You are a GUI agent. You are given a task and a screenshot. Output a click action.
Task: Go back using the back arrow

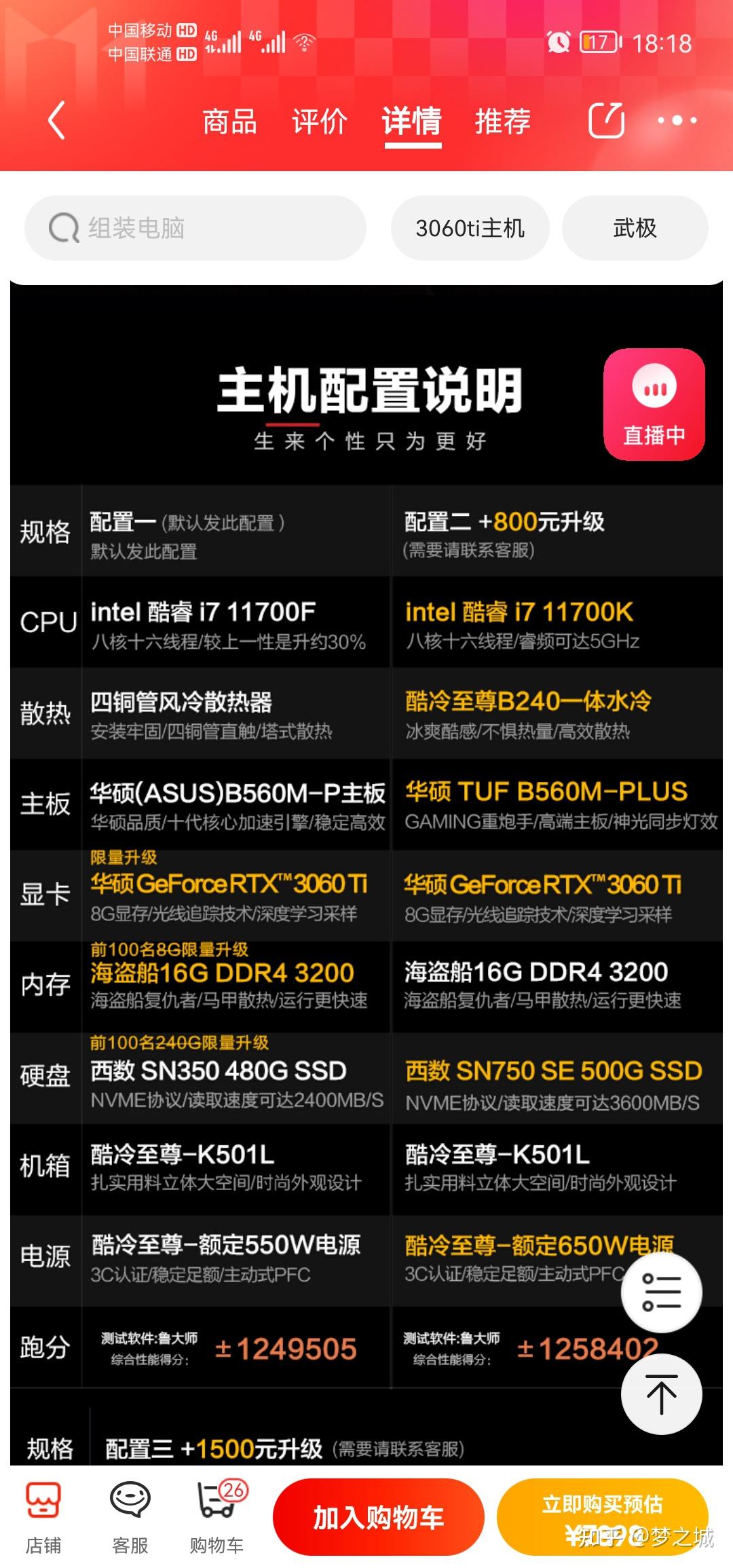tap(56, 121)
